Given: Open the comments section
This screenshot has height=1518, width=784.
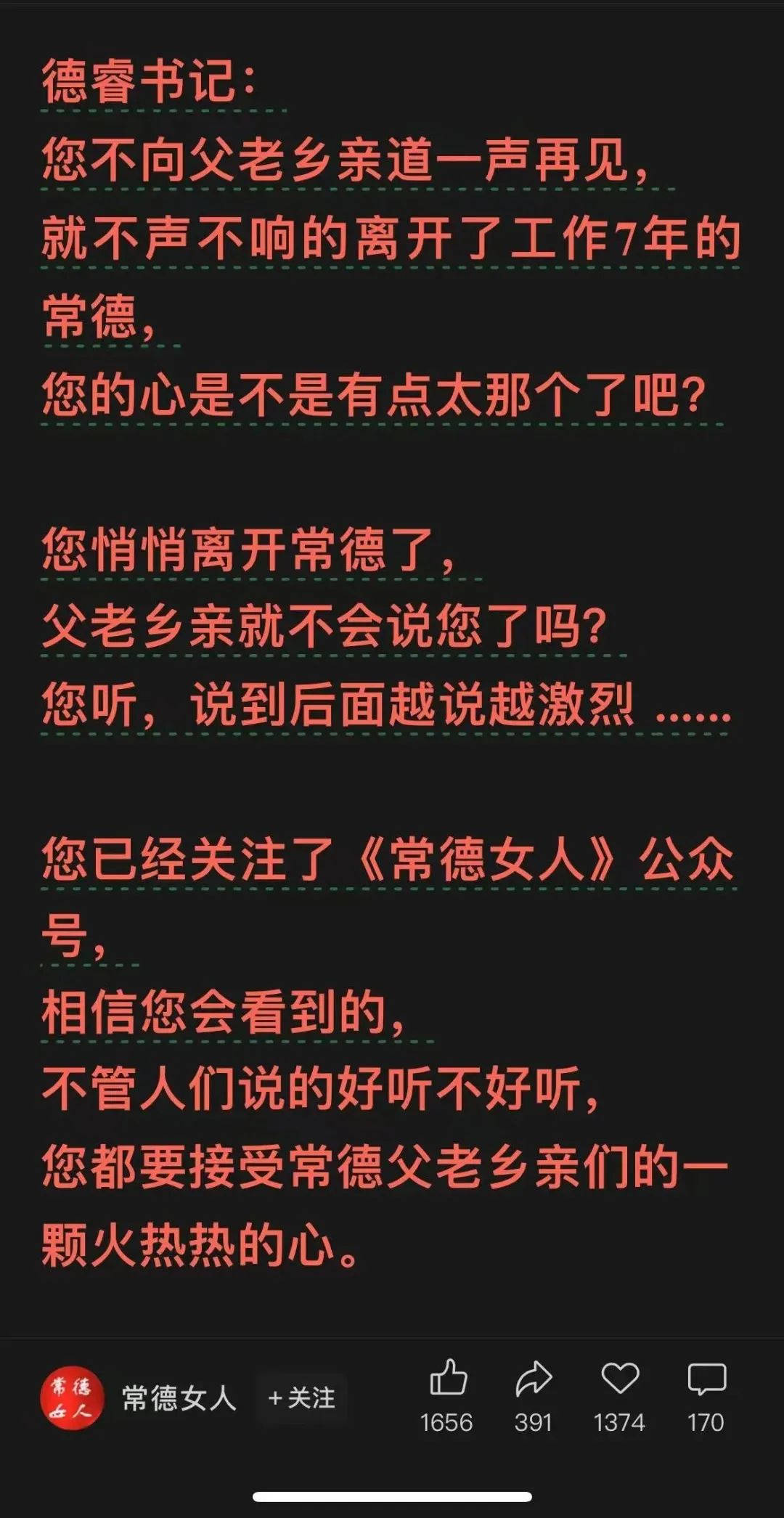Looking at the screenshot, I should [706, 1379].
